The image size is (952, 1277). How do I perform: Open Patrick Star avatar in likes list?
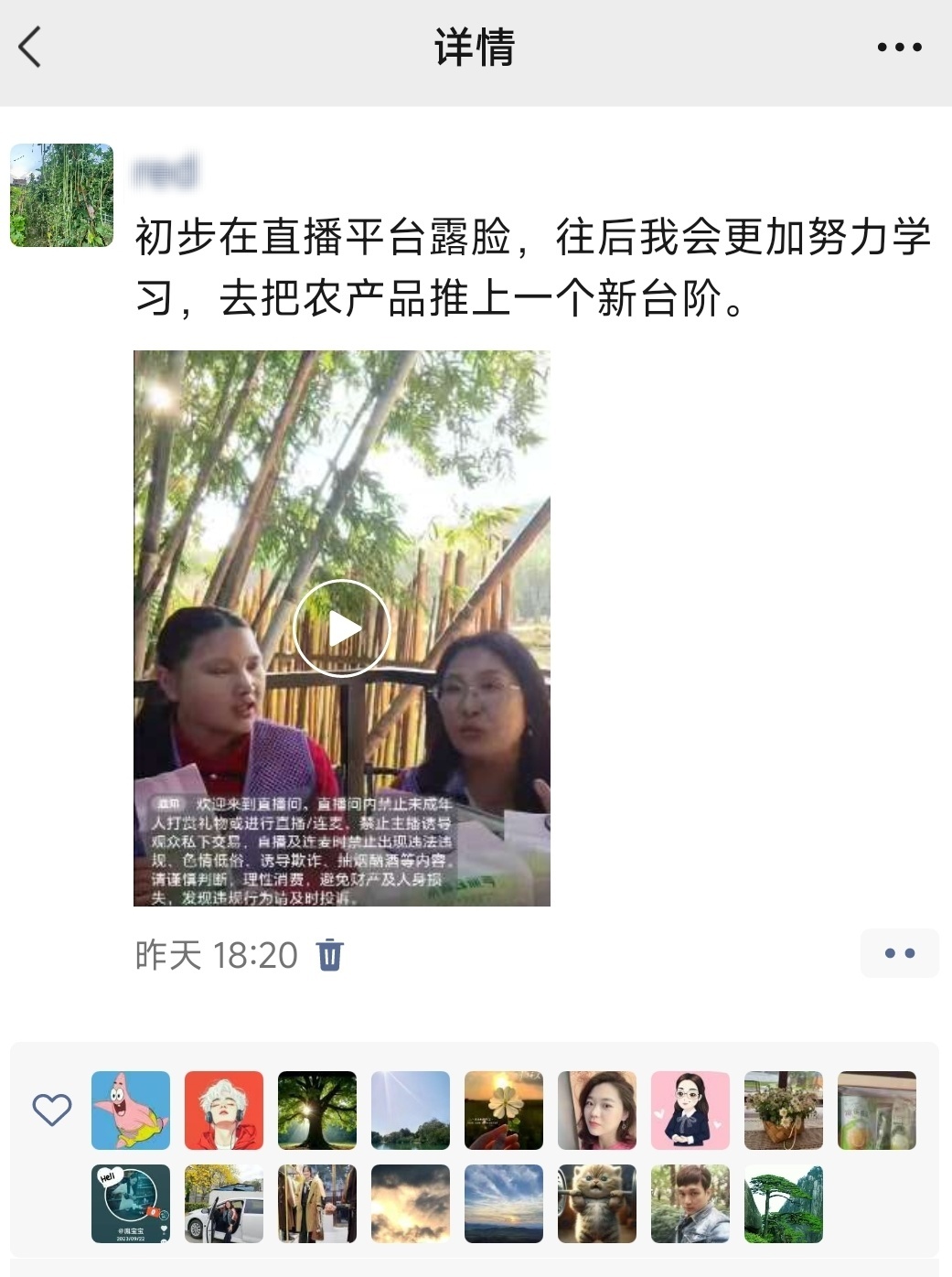click(x=131, y=1111)
